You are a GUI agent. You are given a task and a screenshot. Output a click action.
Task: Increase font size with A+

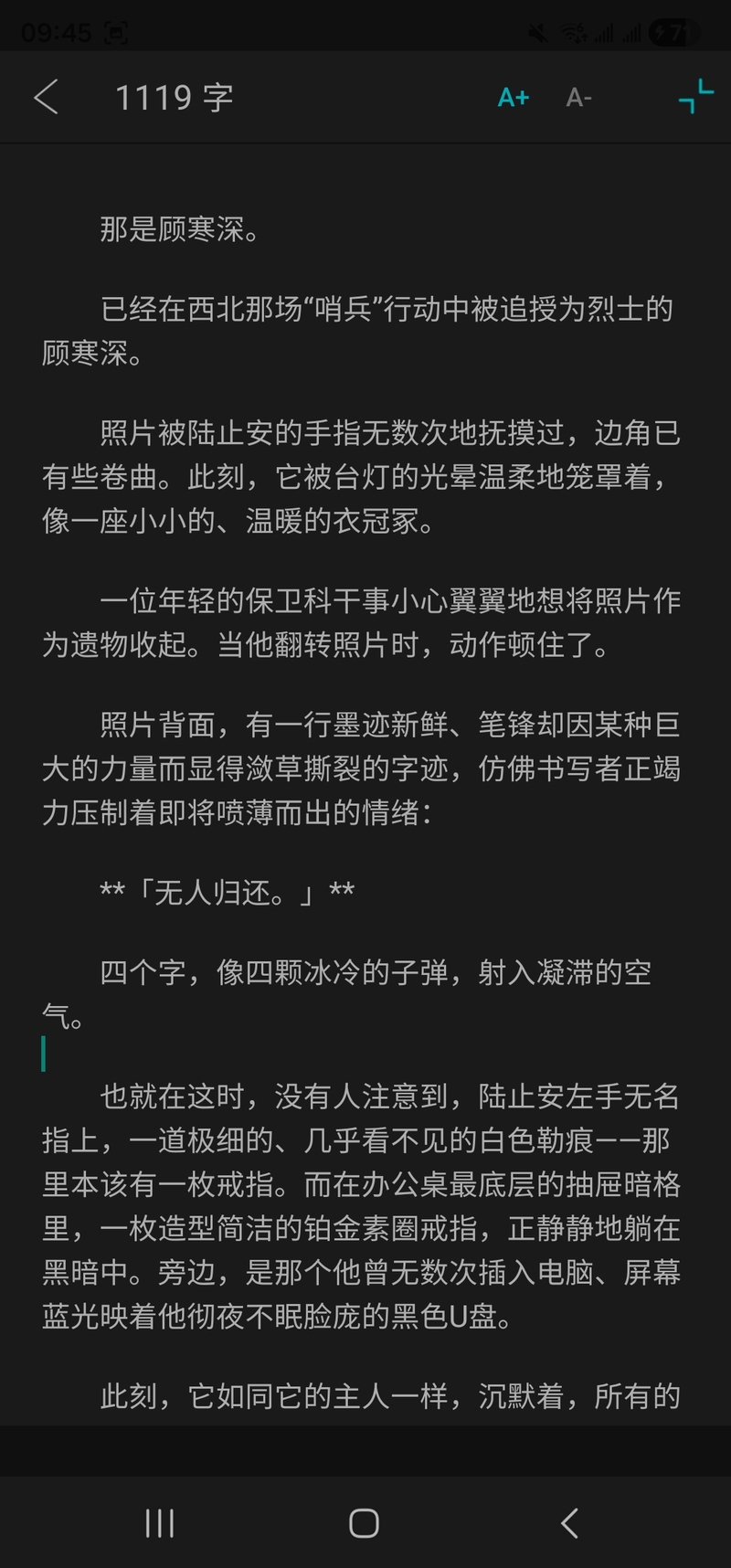pyautogui.click(x=514, y=97)
